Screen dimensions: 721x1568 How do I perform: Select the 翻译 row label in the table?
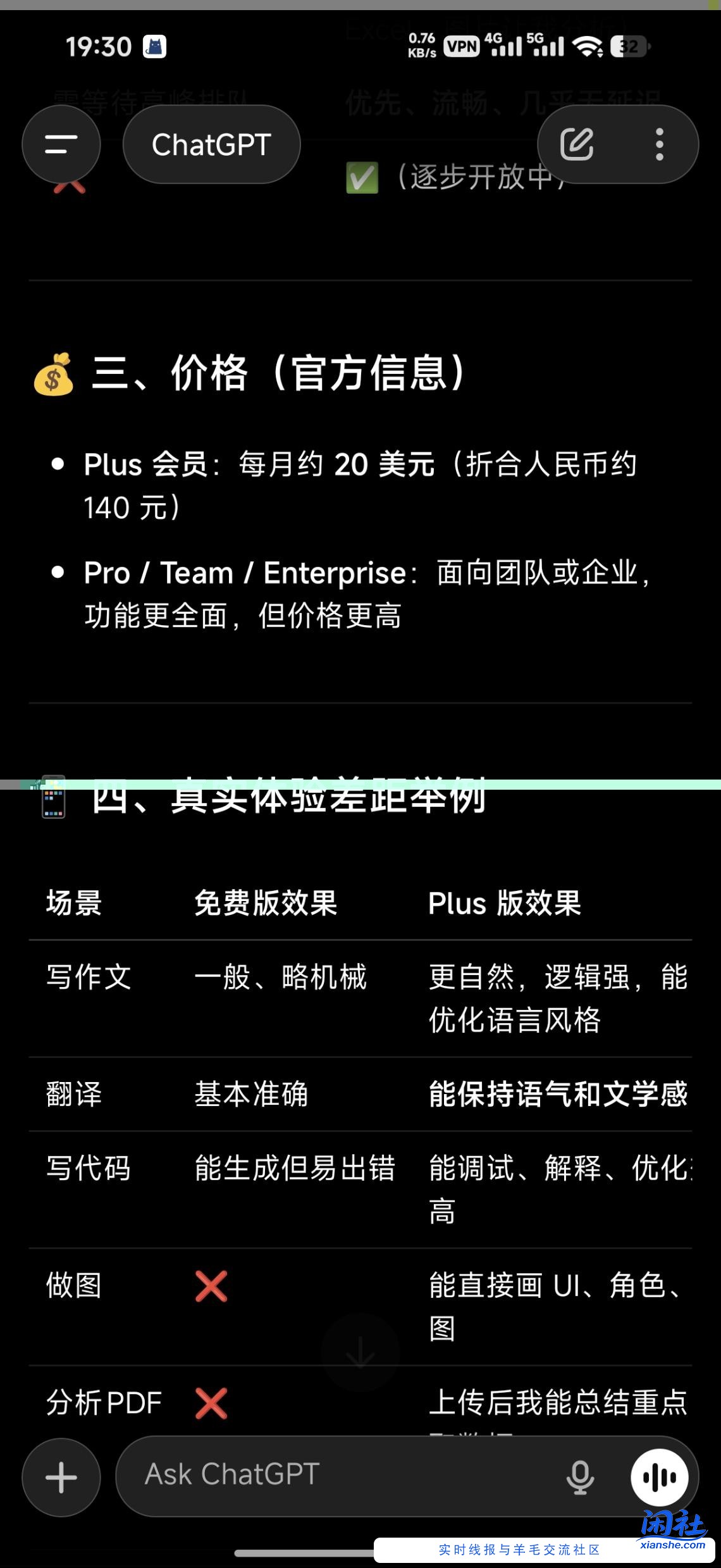(x=74, y=1095)
